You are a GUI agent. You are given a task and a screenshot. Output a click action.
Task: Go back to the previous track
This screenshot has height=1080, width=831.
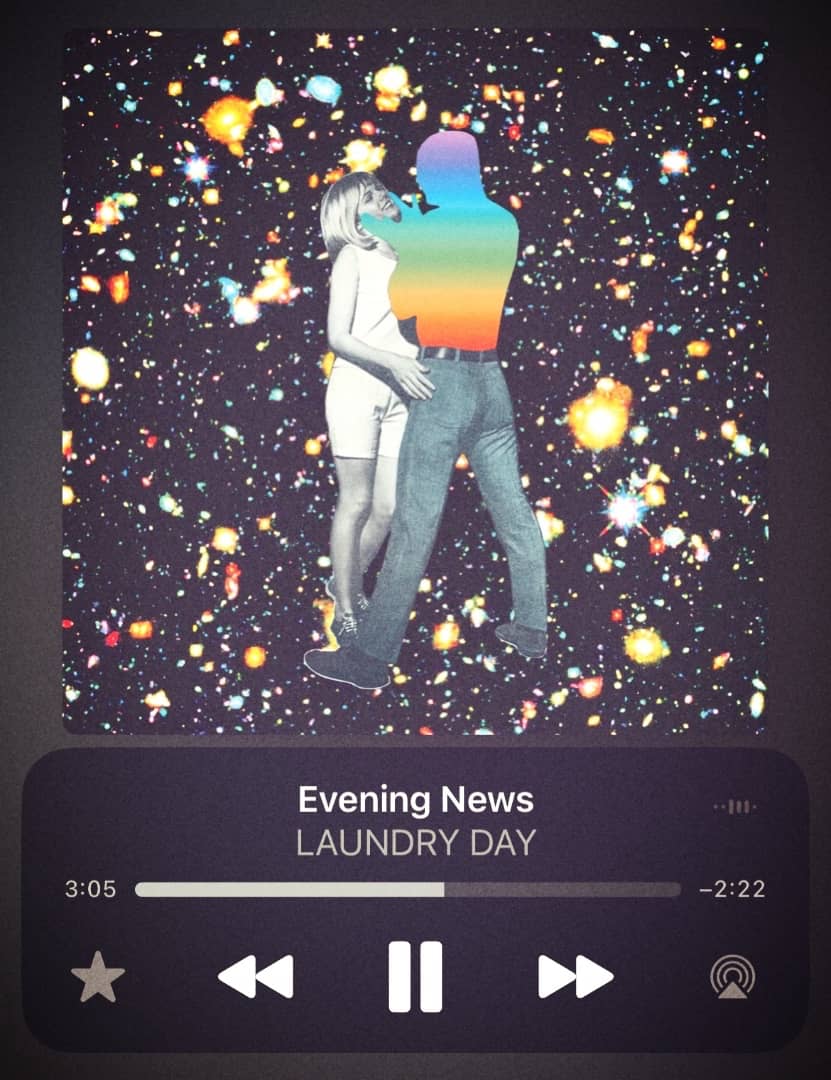point(256,976)
